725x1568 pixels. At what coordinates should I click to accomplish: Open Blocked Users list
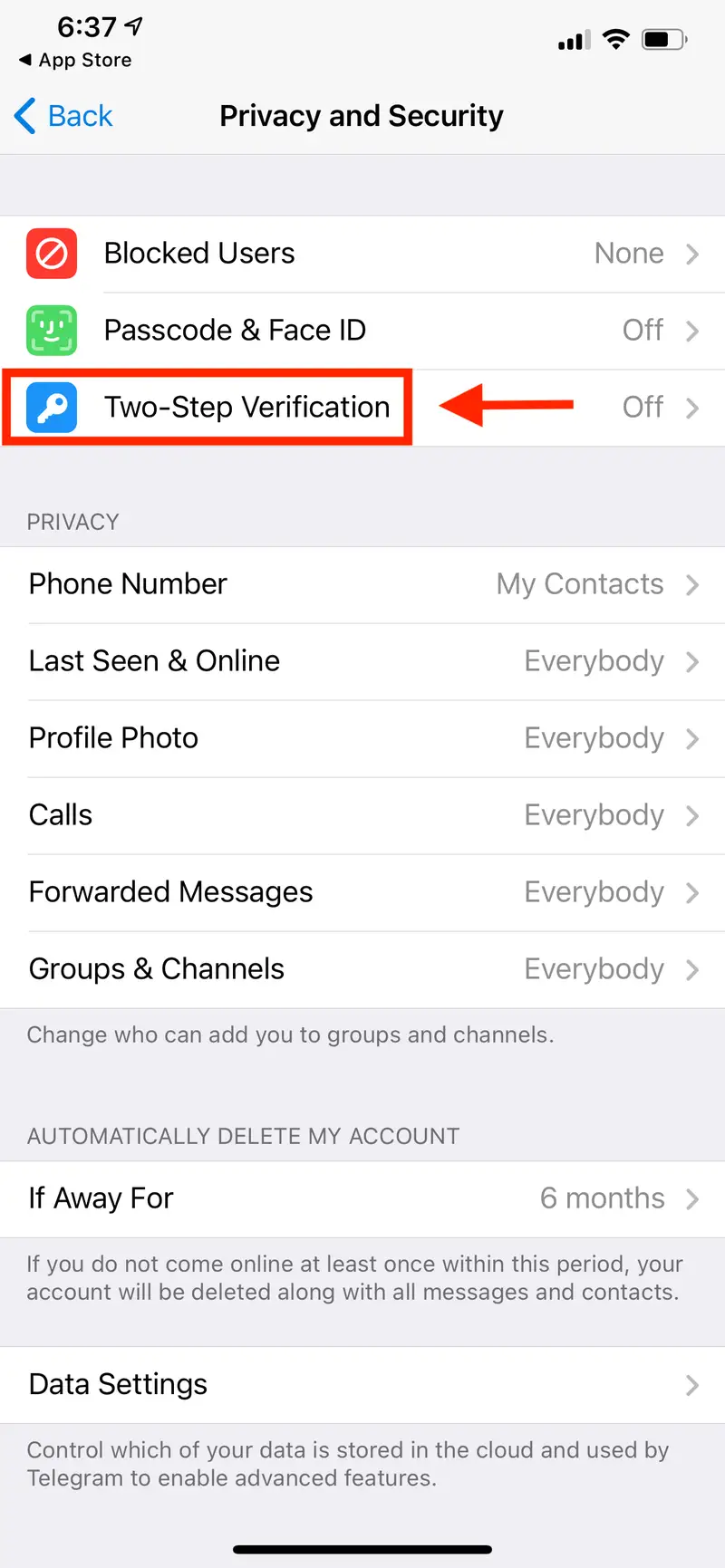362,254
